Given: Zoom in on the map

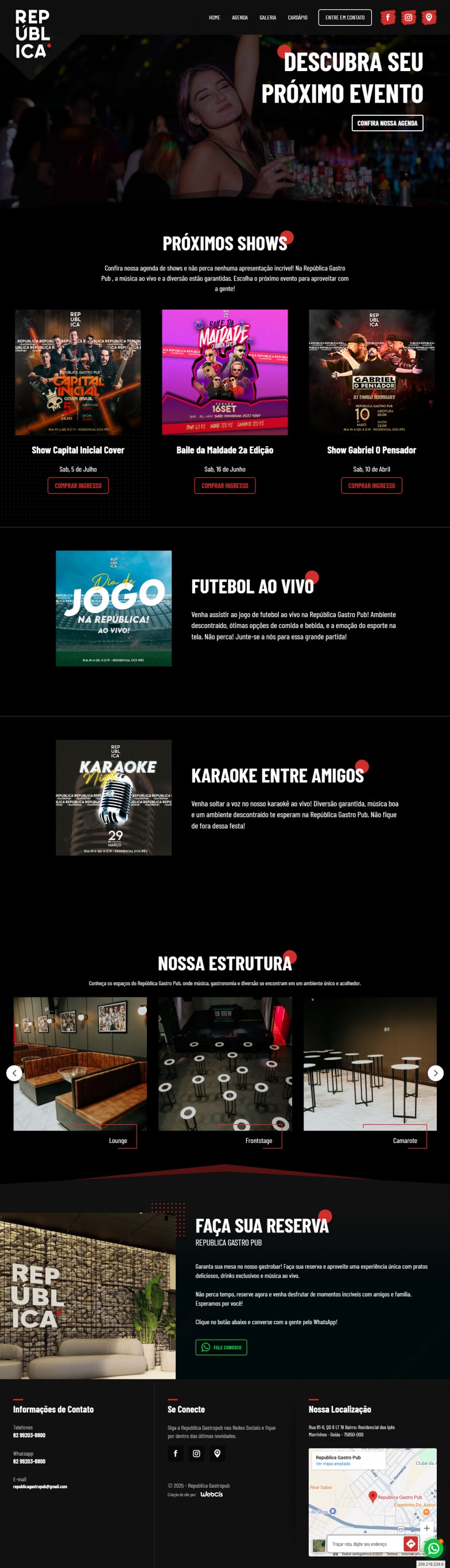Looking at the screenshot, I should coord(426,1528).
